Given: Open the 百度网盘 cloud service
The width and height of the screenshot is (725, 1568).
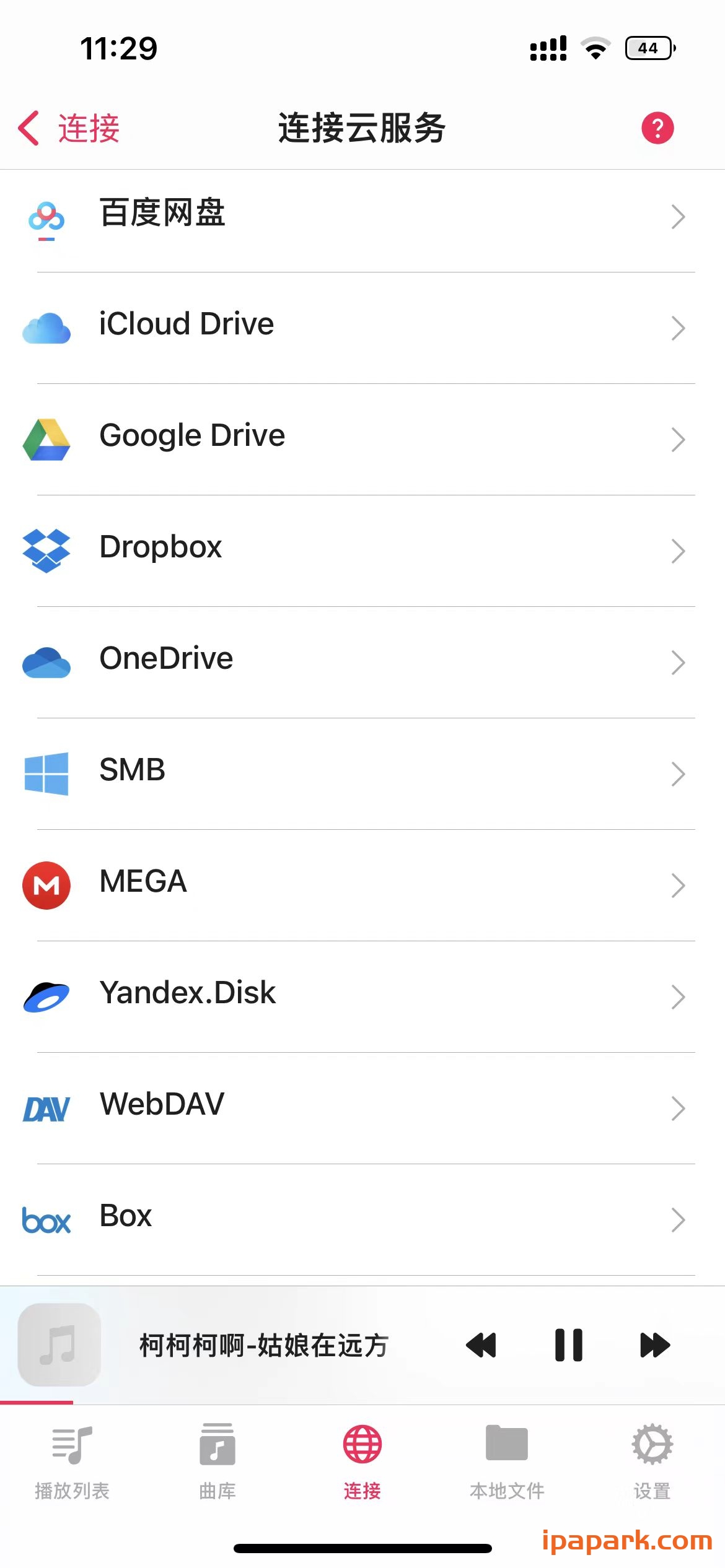Looking at the screenshot, I should coord(162,214).
